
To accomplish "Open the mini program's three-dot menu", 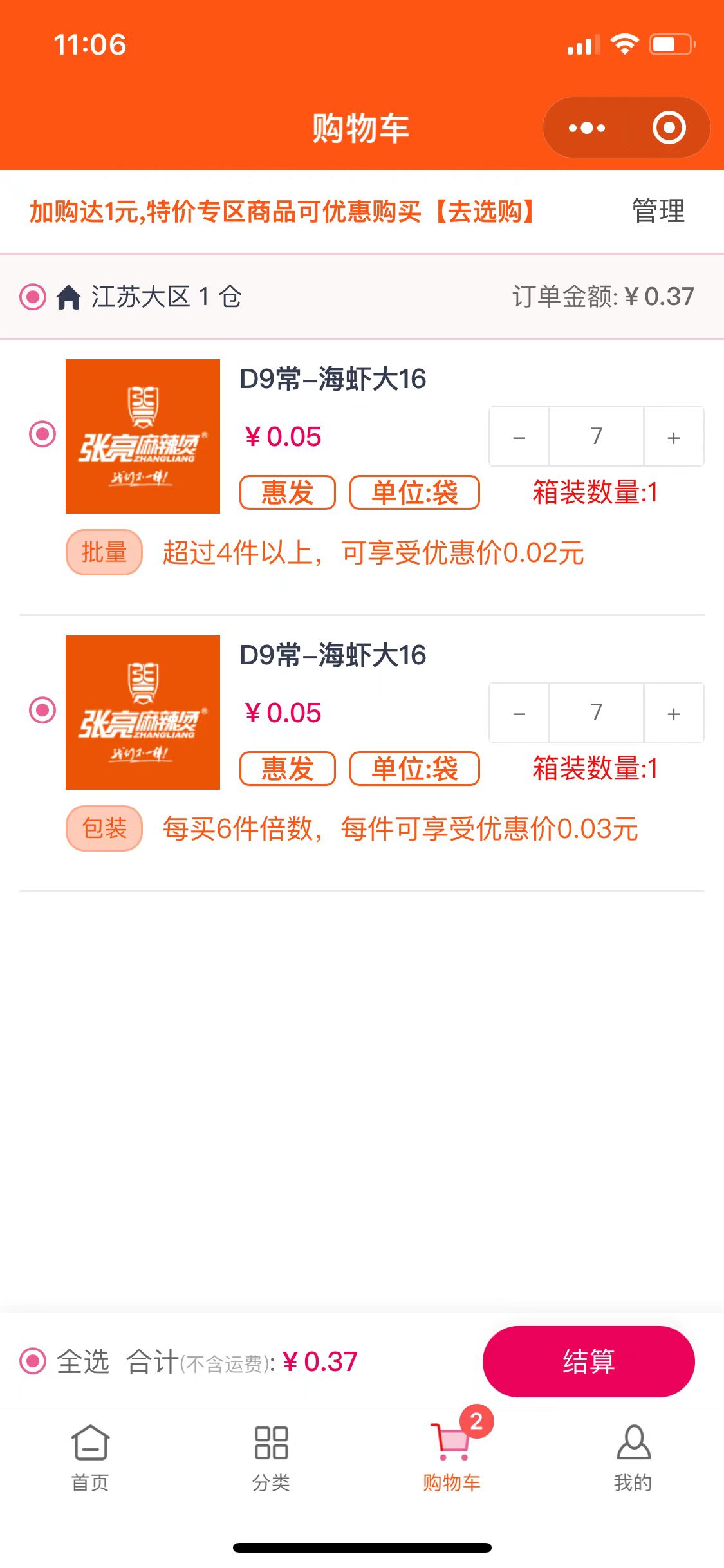I will click(586, 128).
